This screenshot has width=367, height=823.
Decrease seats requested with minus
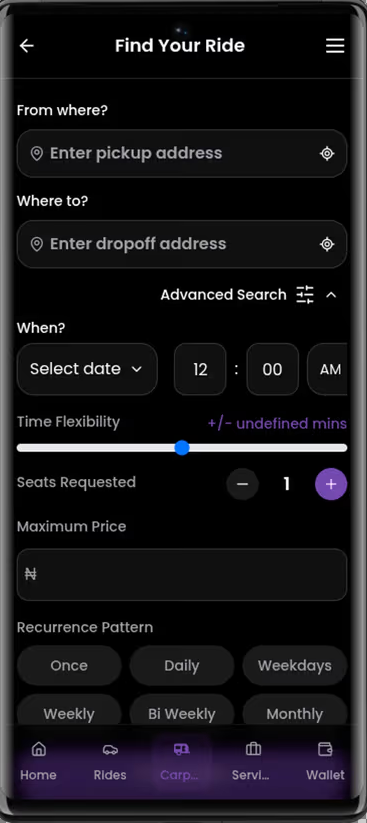click(243, 484)
